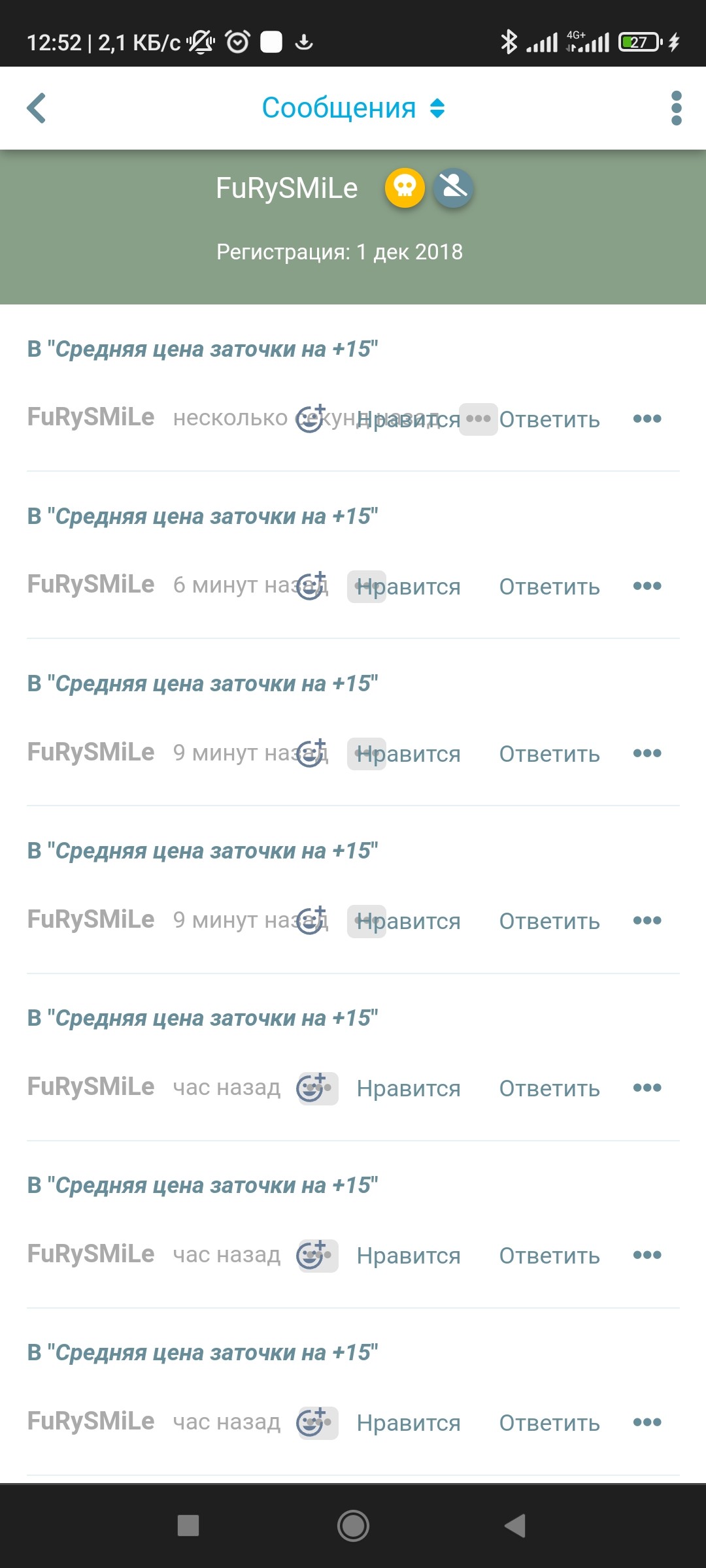The width and height of the screenshot is (706, 1568).
Task: Reply to the 6 минут назад message
Action: [x=549, y=587]
